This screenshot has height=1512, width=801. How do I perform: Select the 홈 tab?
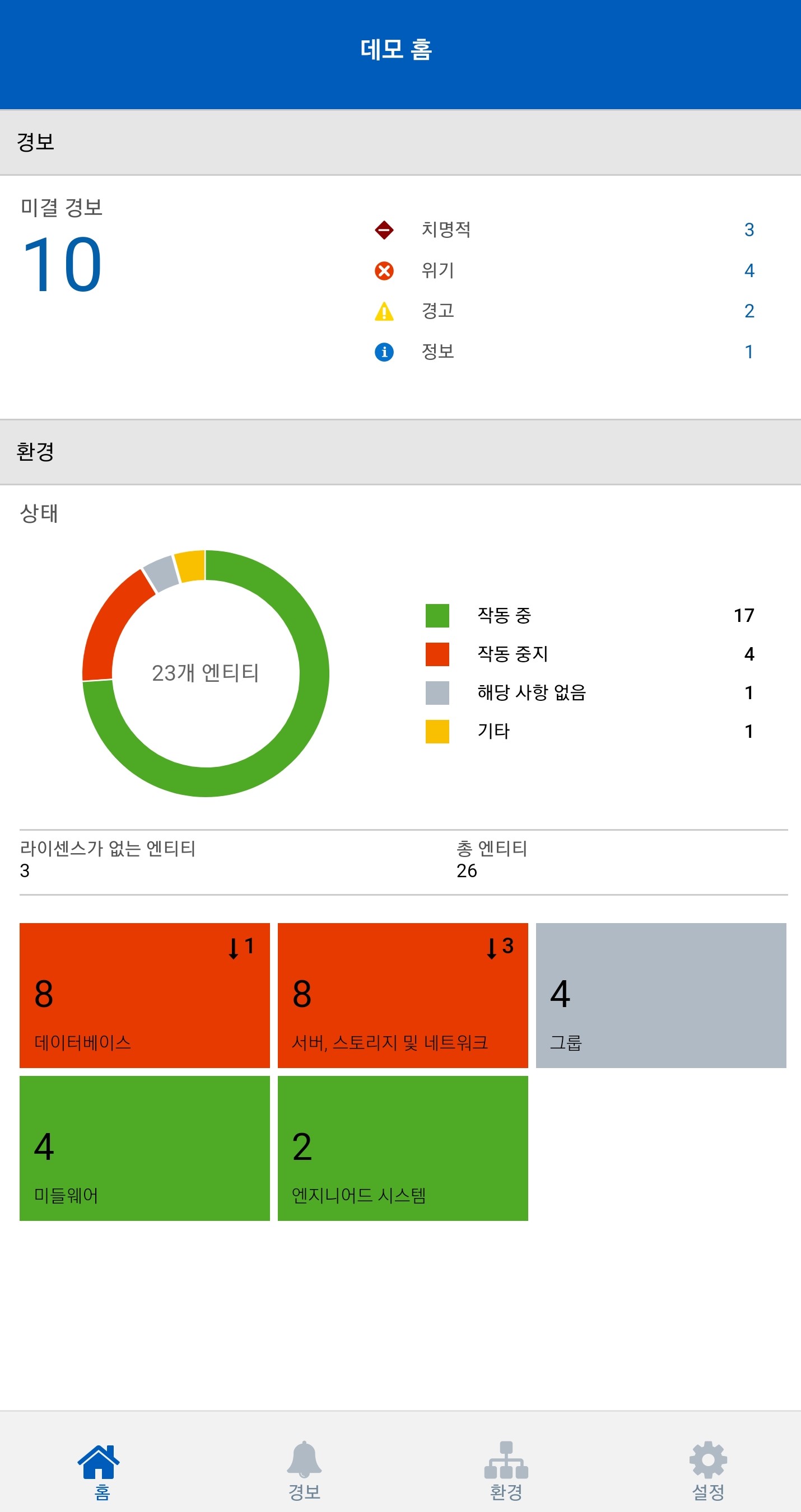click(101, 1470)
